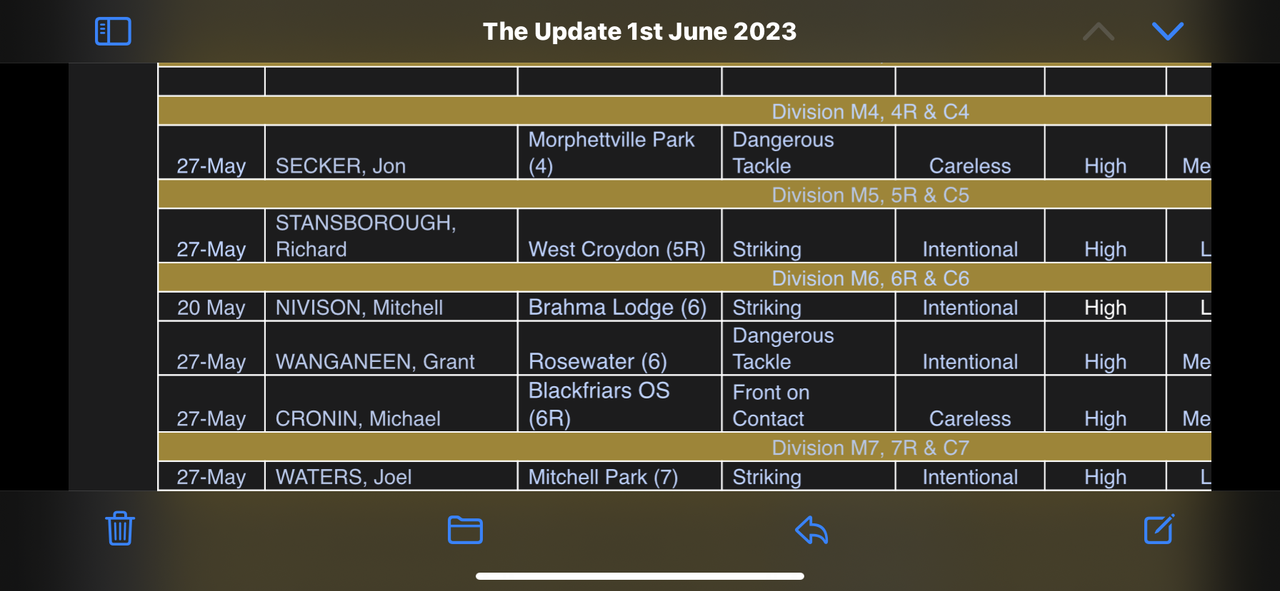The image size is (1280, 591).
Task: Compose a new email
Action: pyautogui.click(x=1158, y=528)
